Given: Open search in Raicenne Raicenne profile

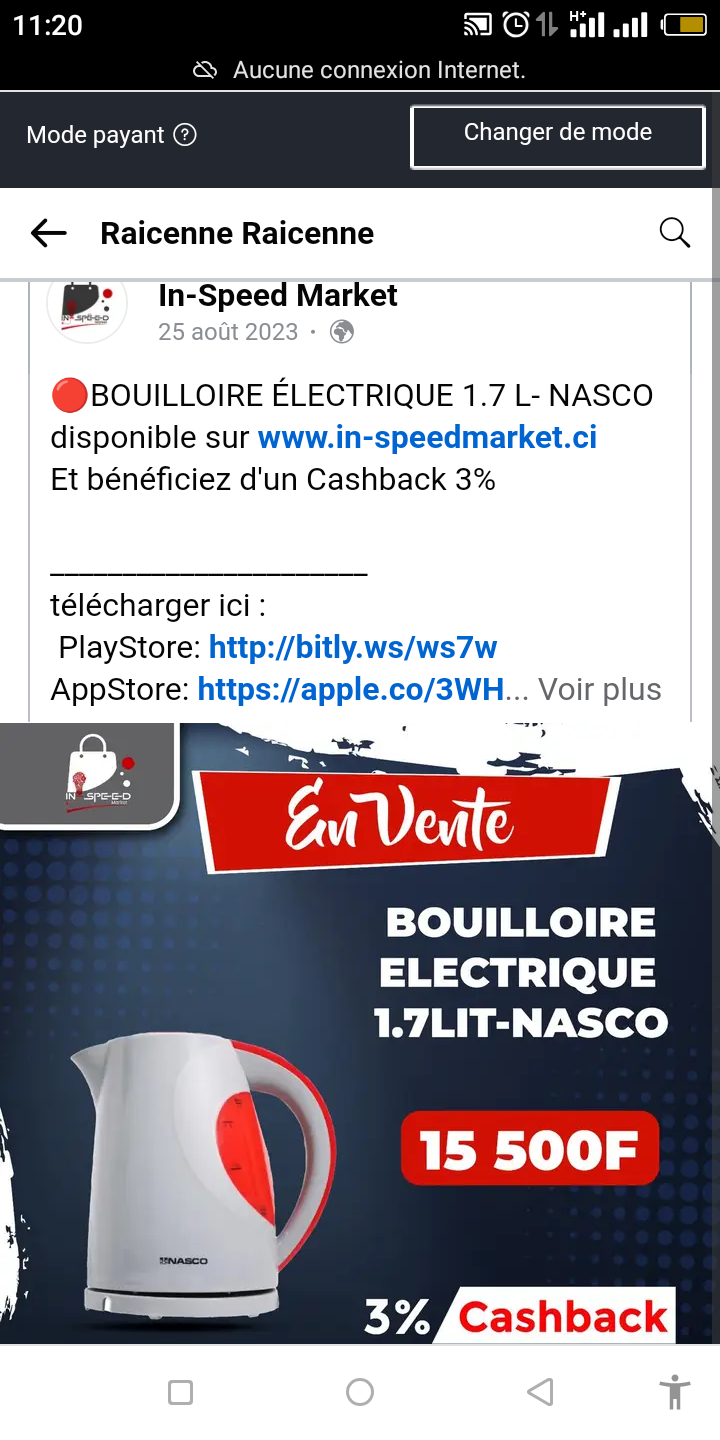Looking at the screenshot, I should coord(675,233).
